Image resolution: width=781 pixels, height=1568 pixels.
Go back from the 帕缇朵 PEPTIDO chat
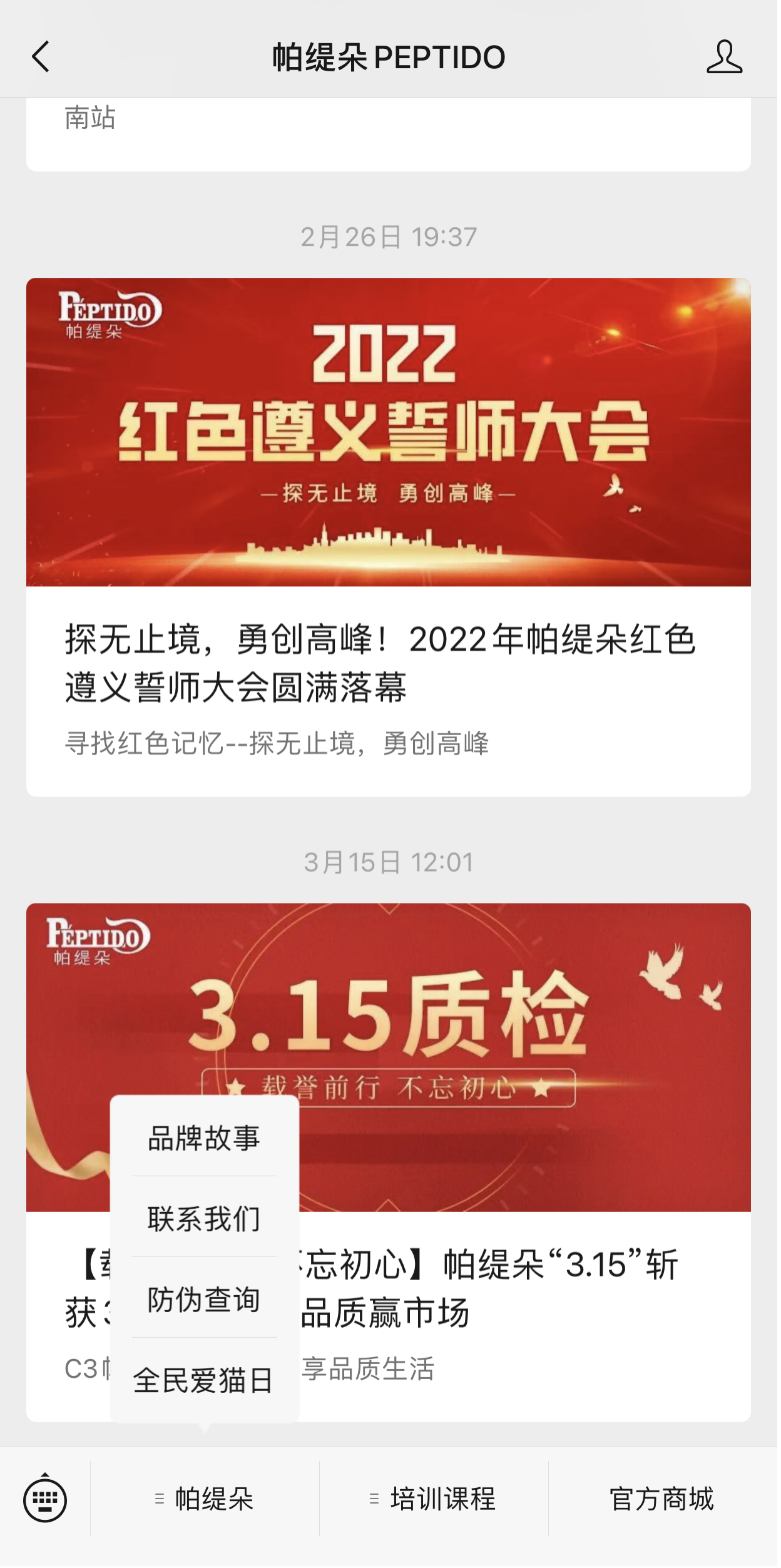pyautogui.click(x=41, y=58)
